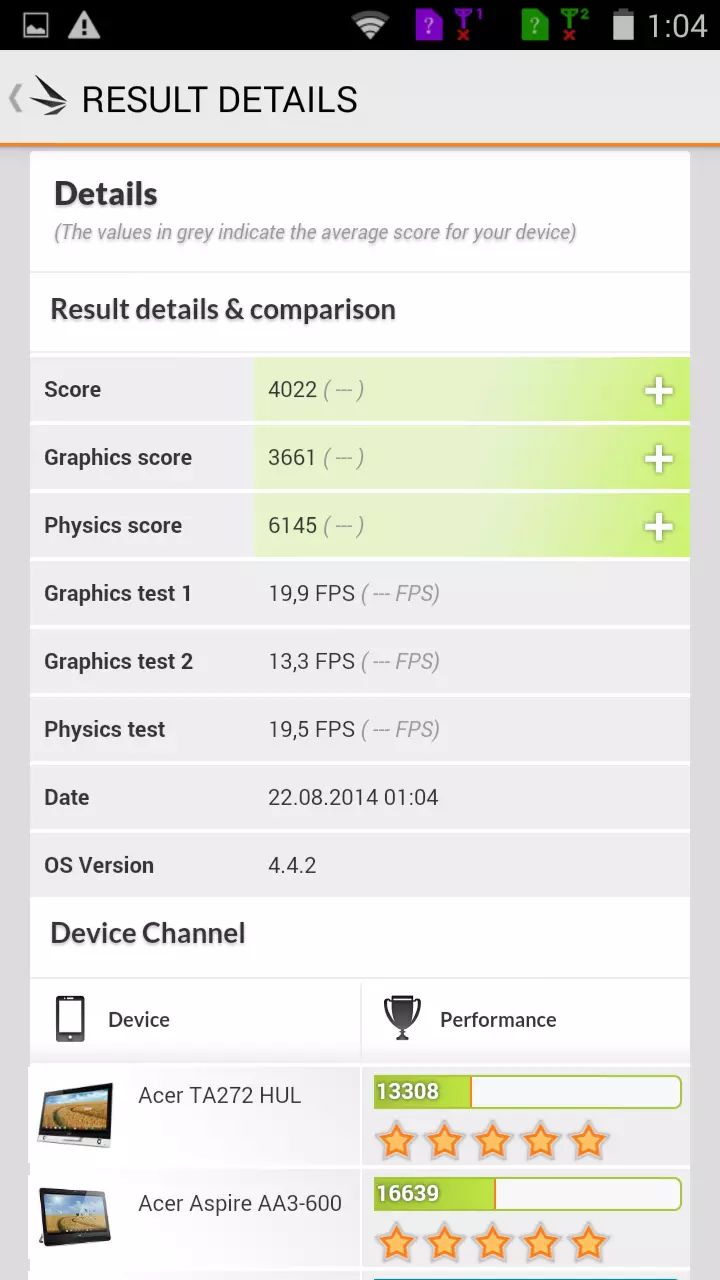This screenshot has width=720, height=1280.
Task: Expand the Graphics score row
Action: click(x=658, y=458)
